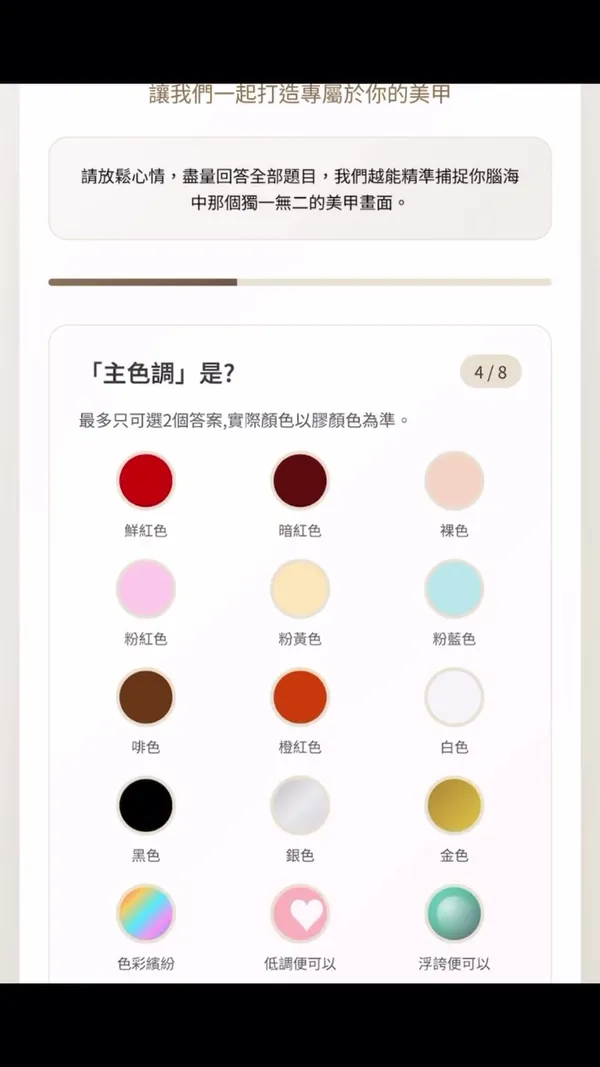
Task: Choose the 粉黃色 pastel yellow swatch
Action: (300, 589)
